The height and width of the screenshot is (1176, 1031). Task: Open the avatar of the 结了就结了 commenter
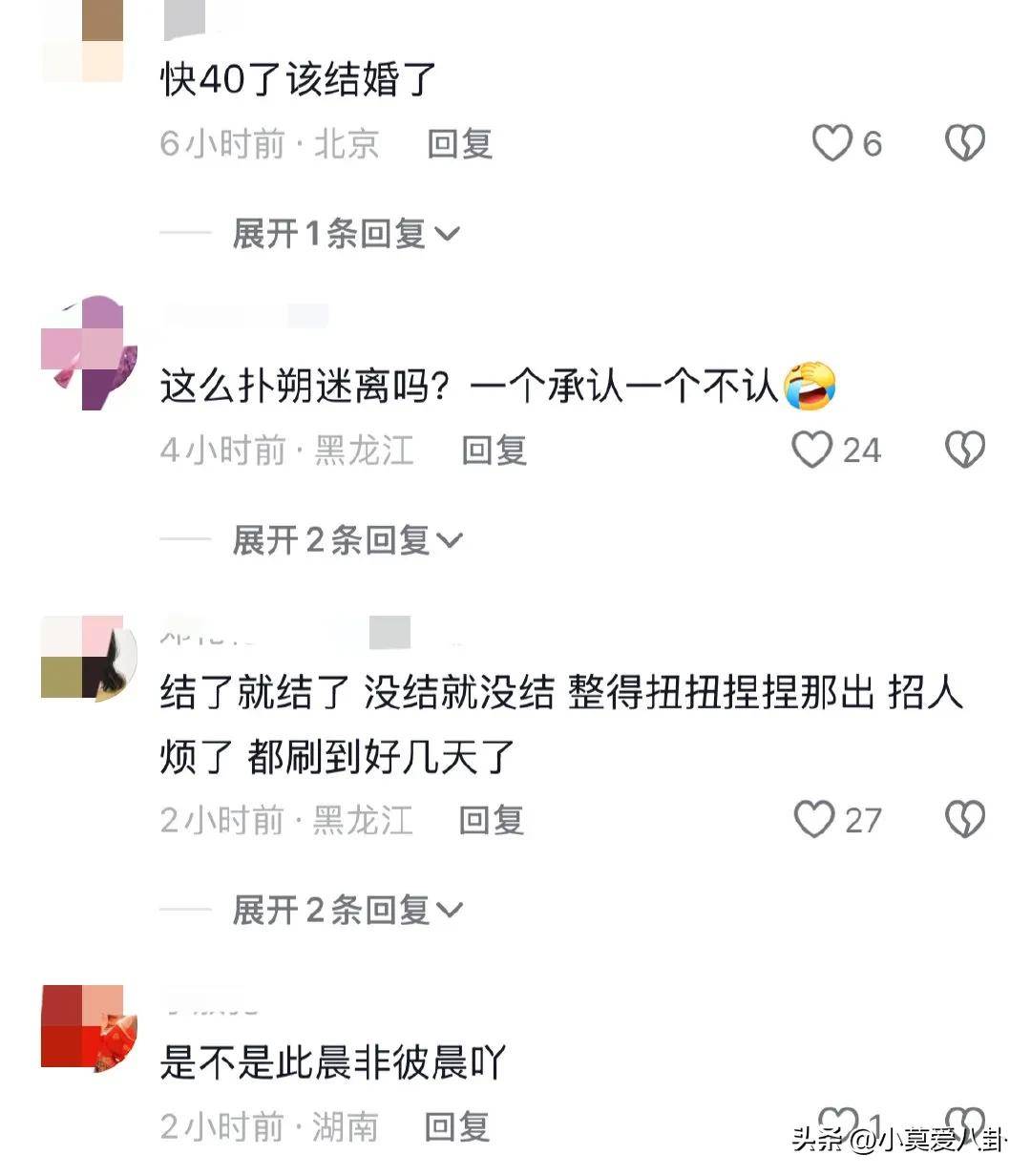(x=88, y=659)
